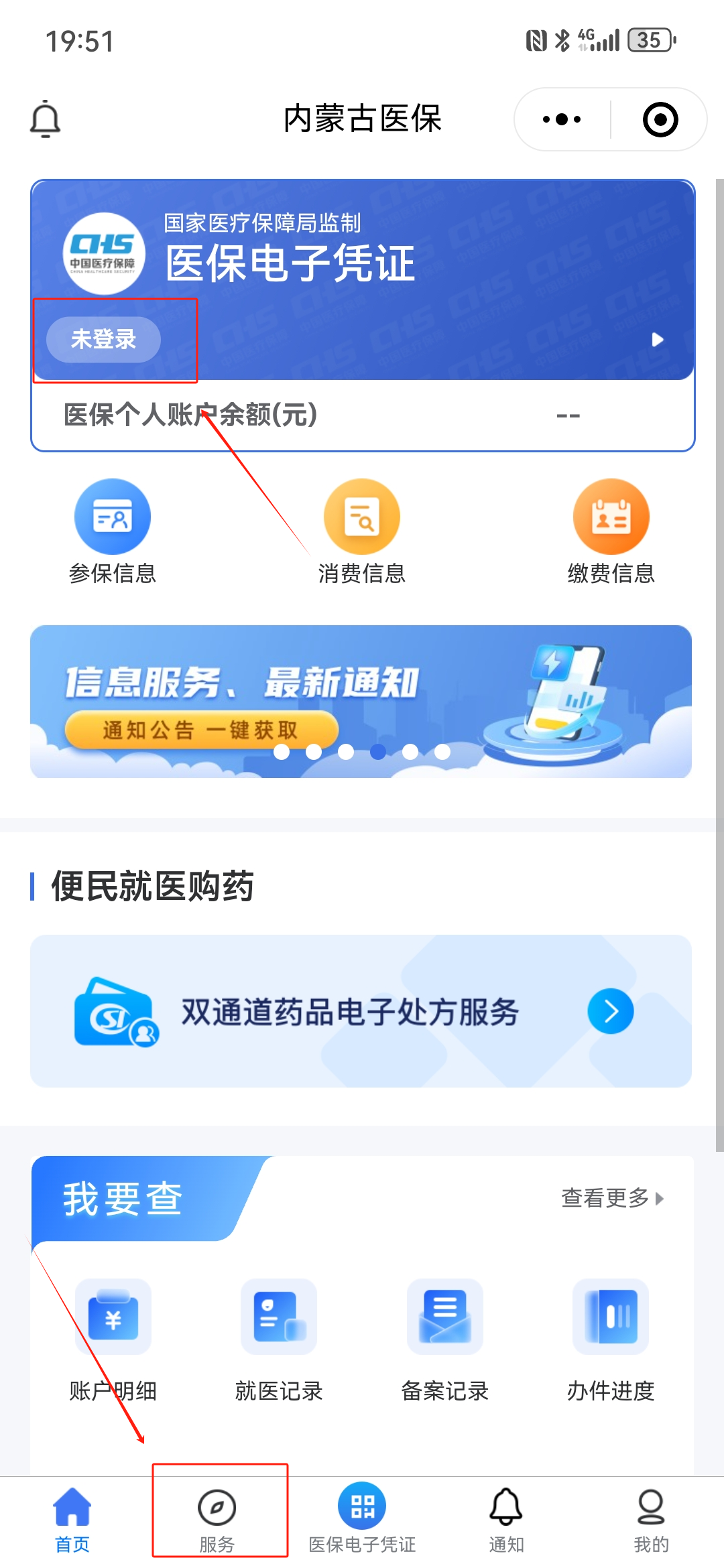This screenshot has width=724, height=1568.
Task: Switch to the 通知 tab
Action: 506,1518
